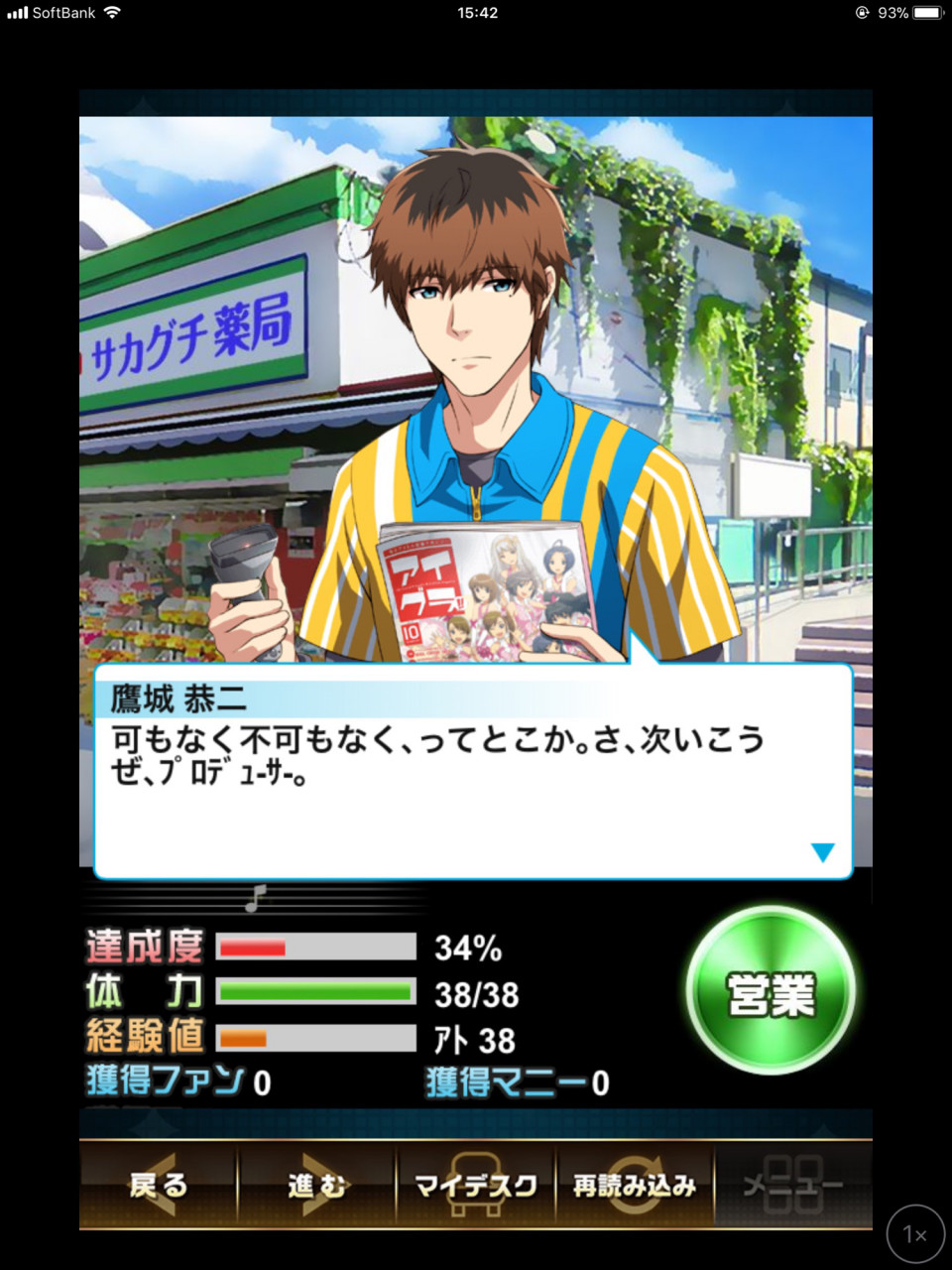The image size is (952, 1270).
Task: Open the メニュー menu
Action: point(792,1185)
